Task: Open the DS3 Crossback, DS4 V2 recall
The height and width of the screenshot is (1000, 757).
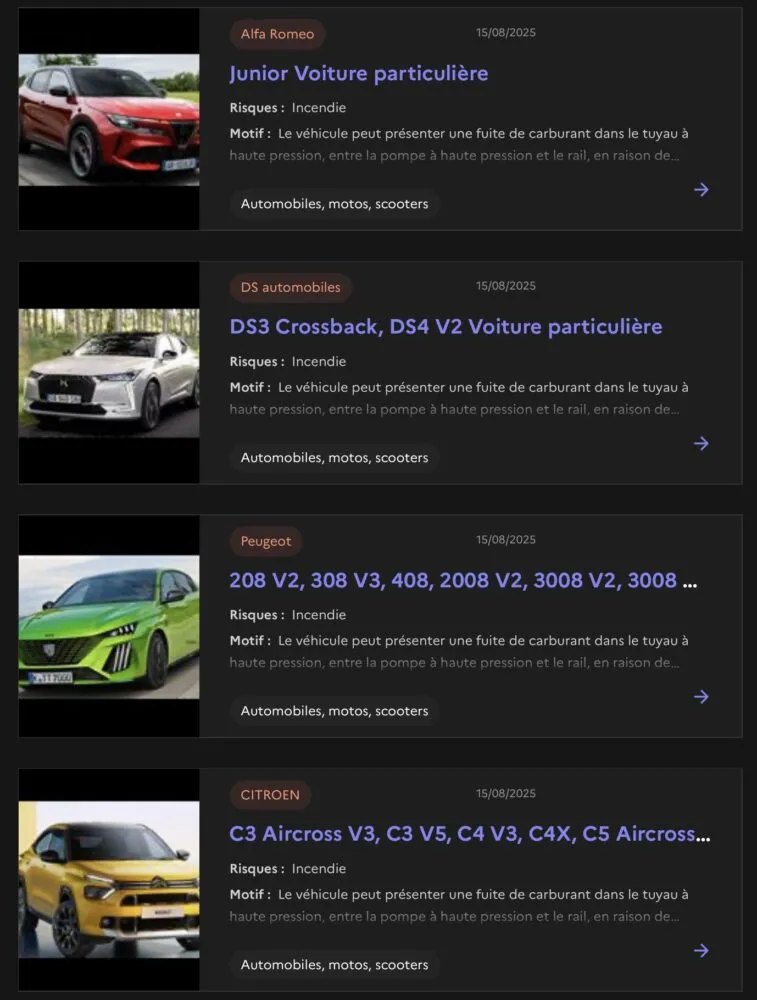Action: [x=445, y=327]
